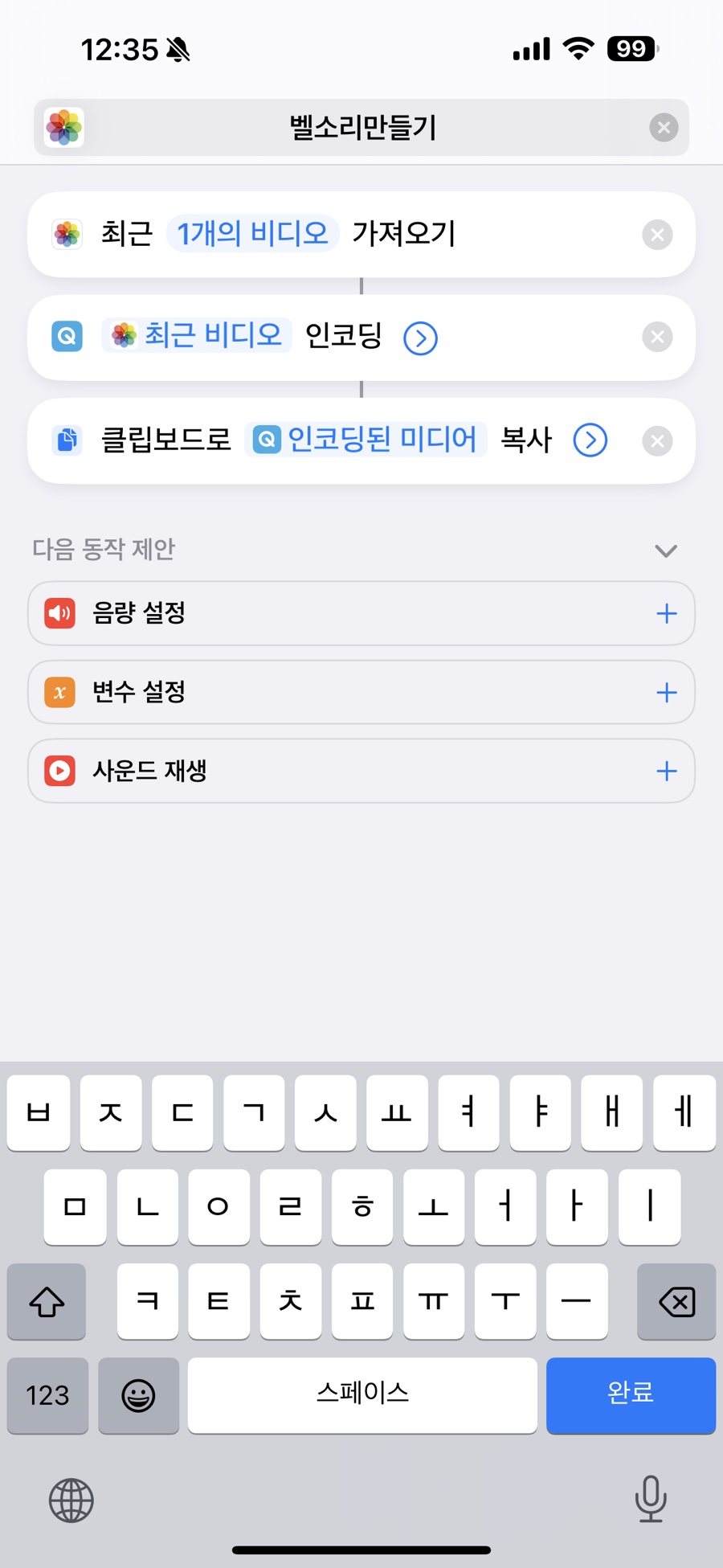Tap 완료 on the keyboard

[631, 1395]
